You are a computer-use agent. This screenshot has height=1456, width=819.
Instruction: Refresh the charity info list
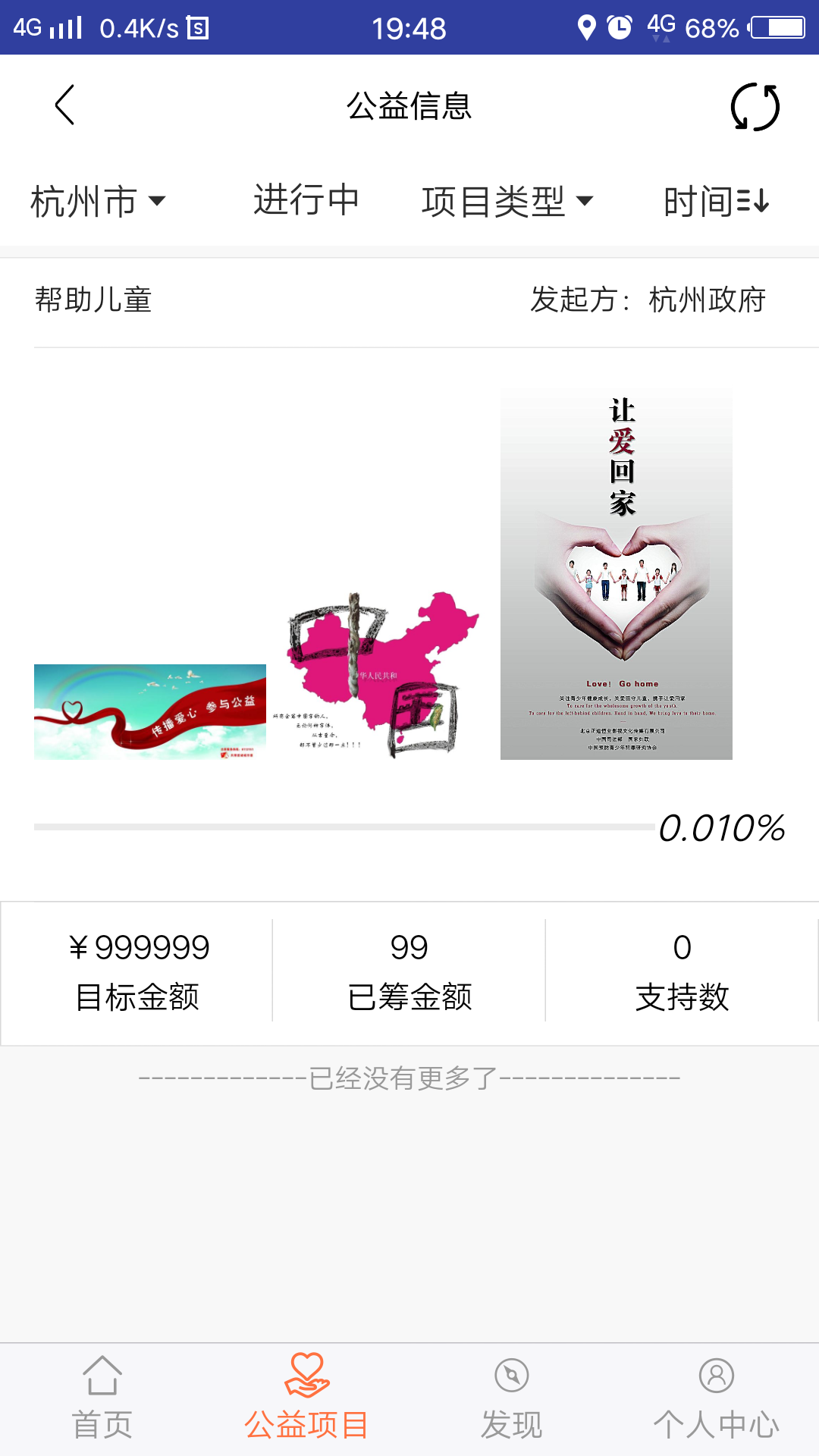[755, 107]
